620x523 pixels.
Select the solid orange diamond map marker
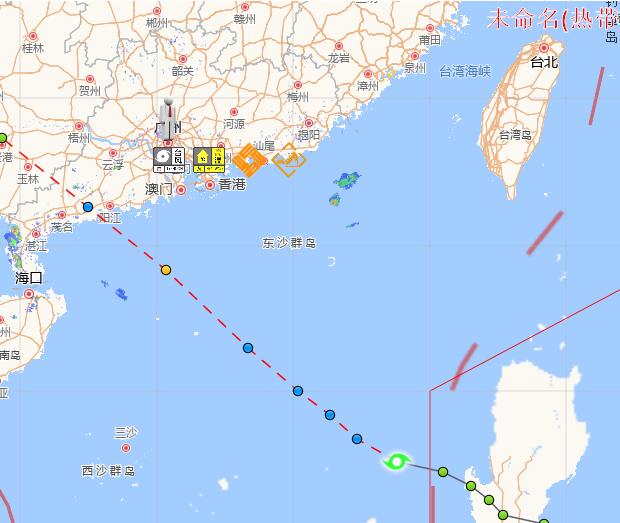pyautogui.click(x=248, y=159)
